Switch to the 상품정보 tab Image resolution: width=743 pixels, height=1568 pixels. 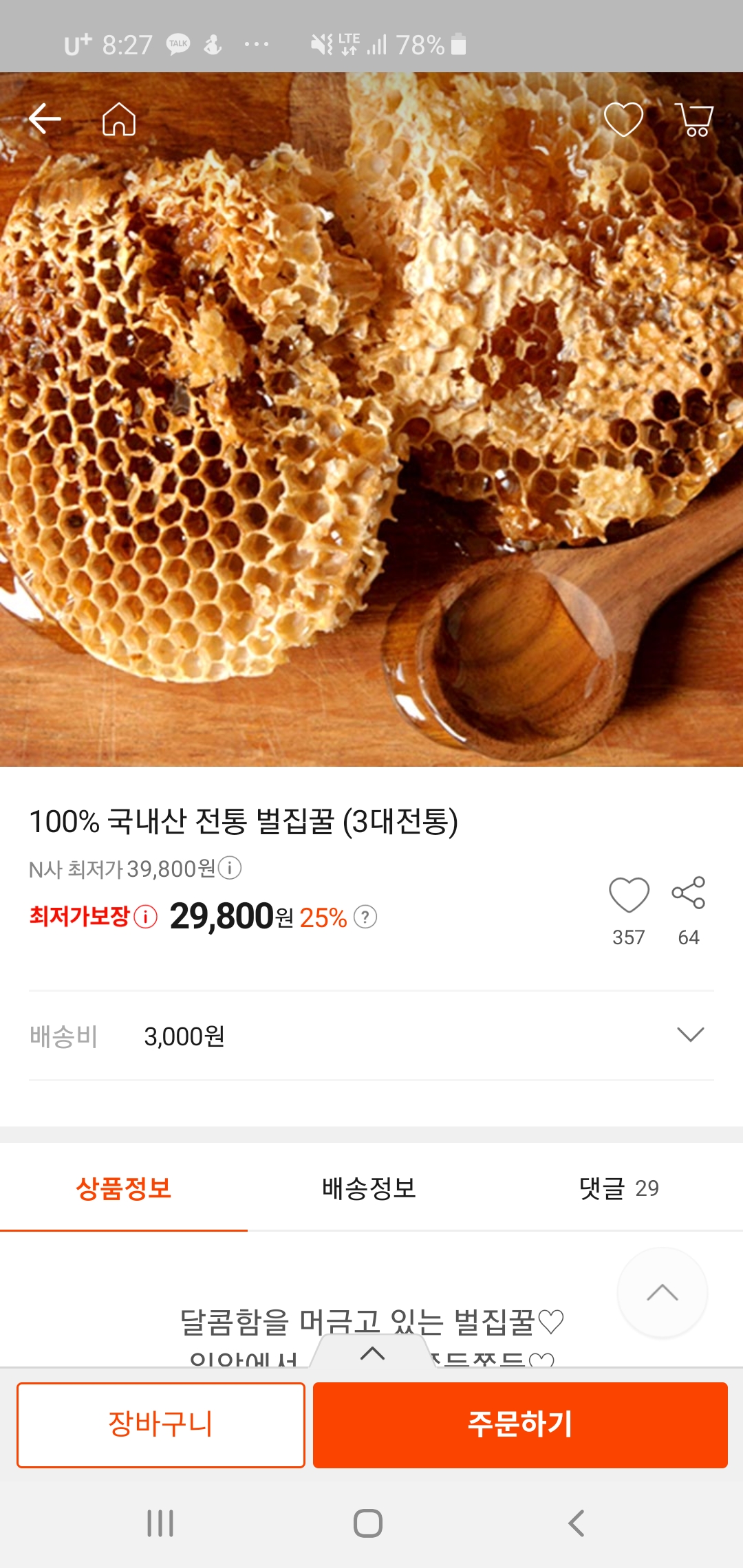click(x=124, y=1188)
